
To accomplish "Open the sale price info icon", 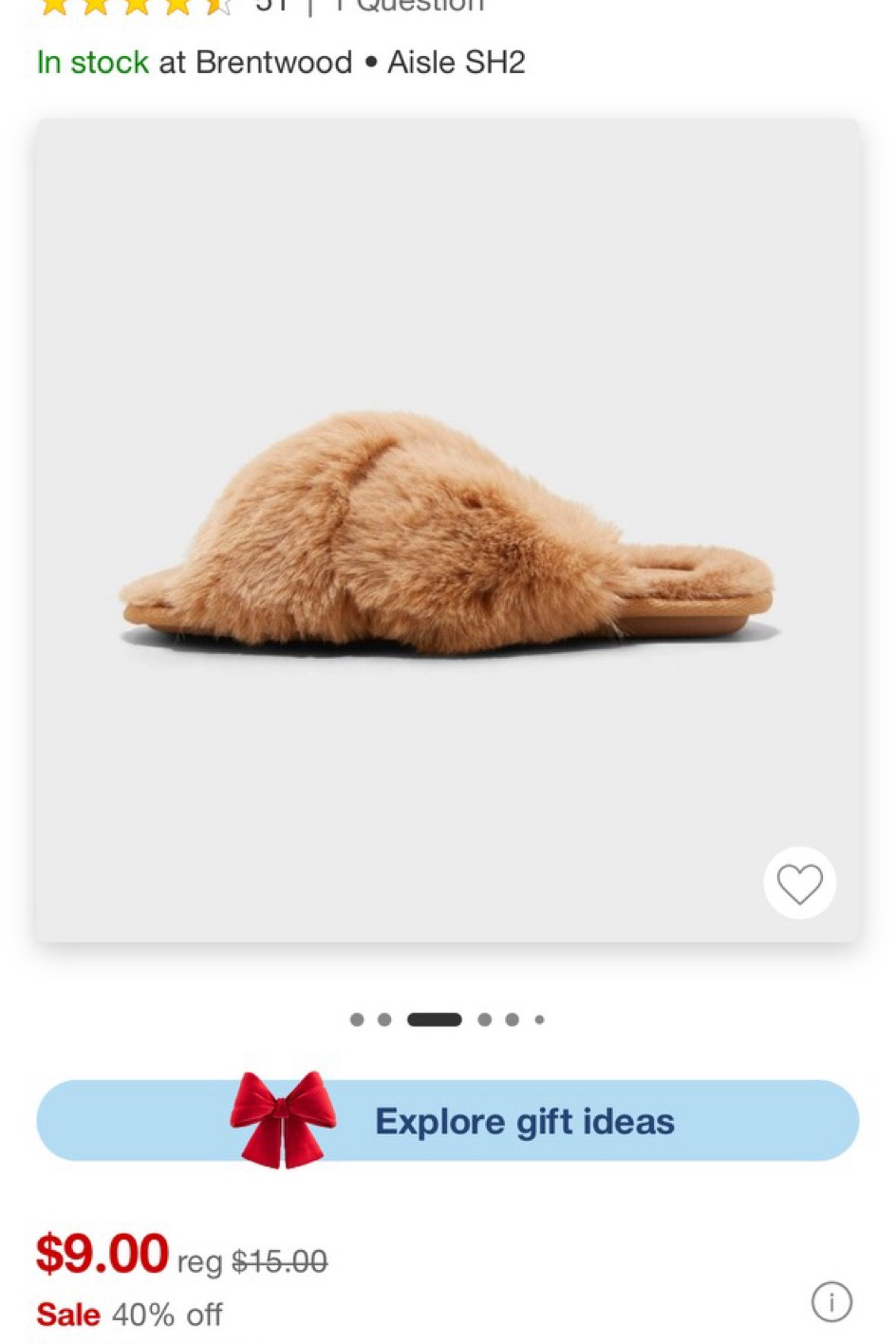I will [x=831, y=1301].
